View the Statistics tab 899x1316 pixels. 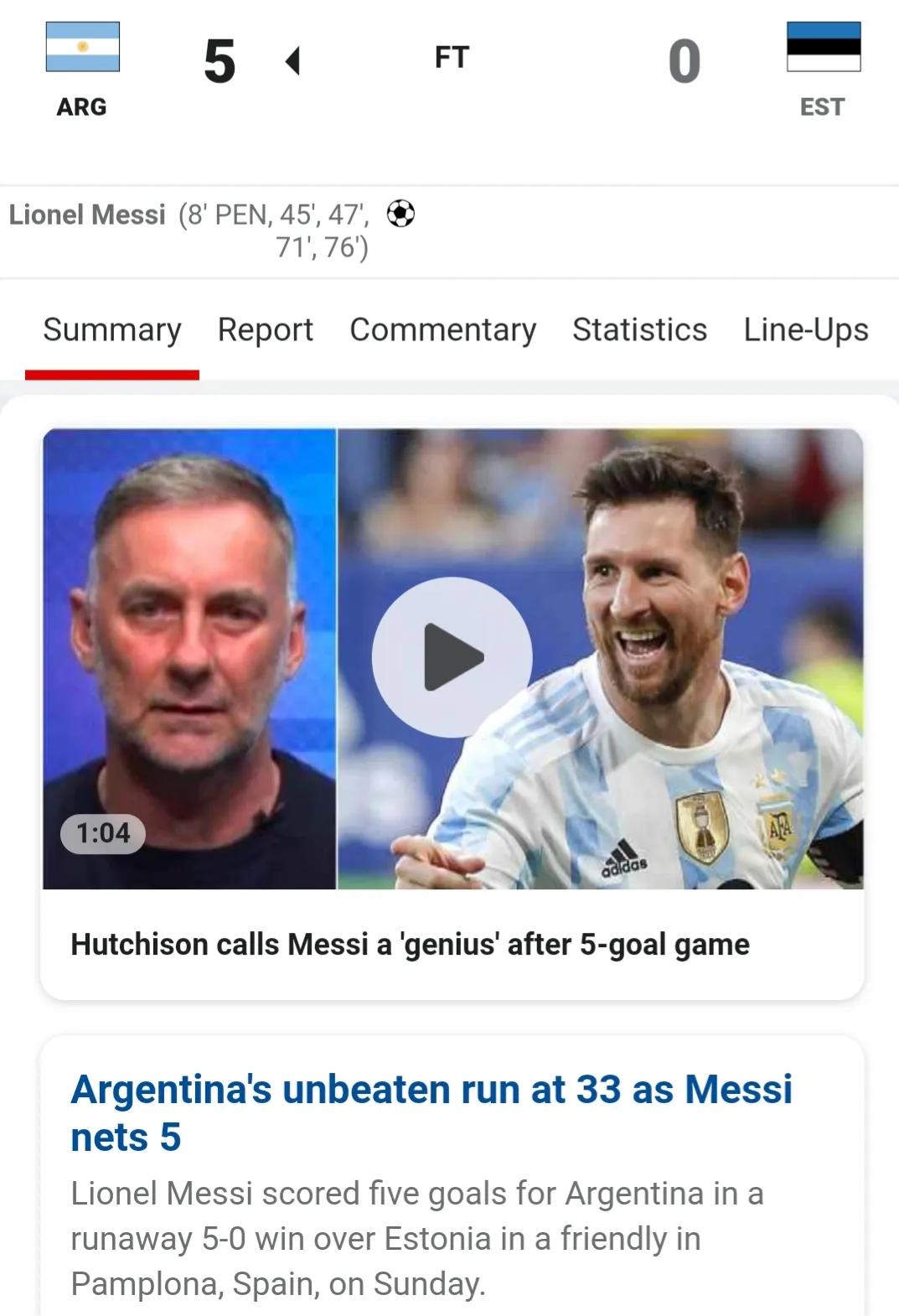tap(639, 329)
